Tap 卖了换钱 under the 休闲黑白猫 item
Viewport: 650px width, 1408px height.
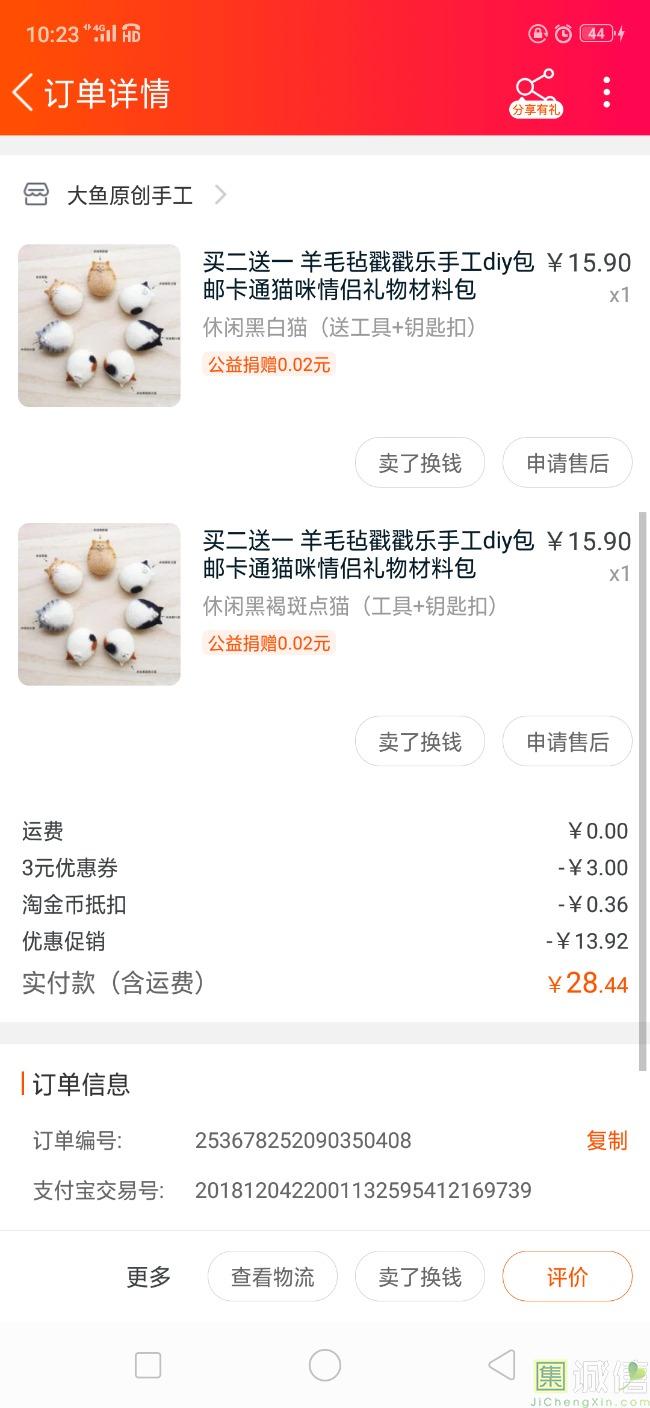(x=420, y=464)
